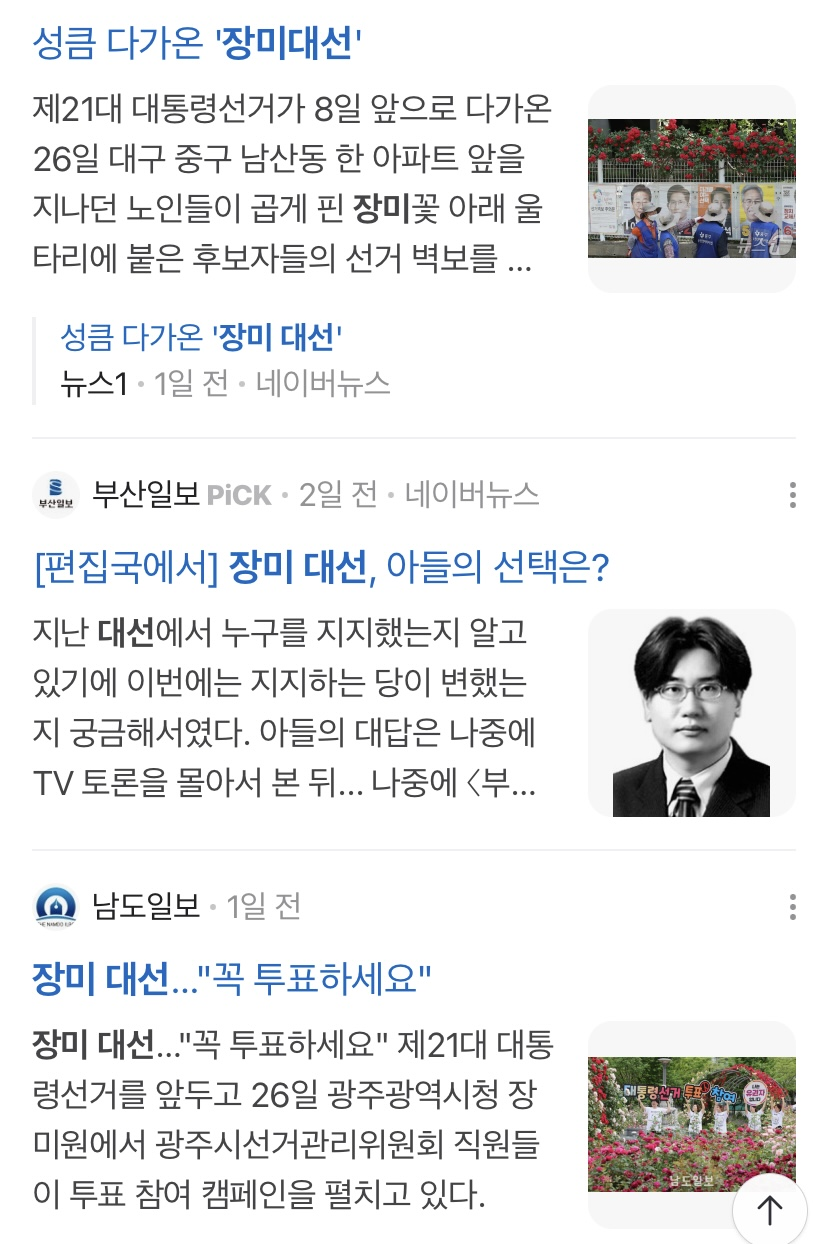
Task: Open the Daegu election posters photo thumbnail
Action: click(691, 188)
